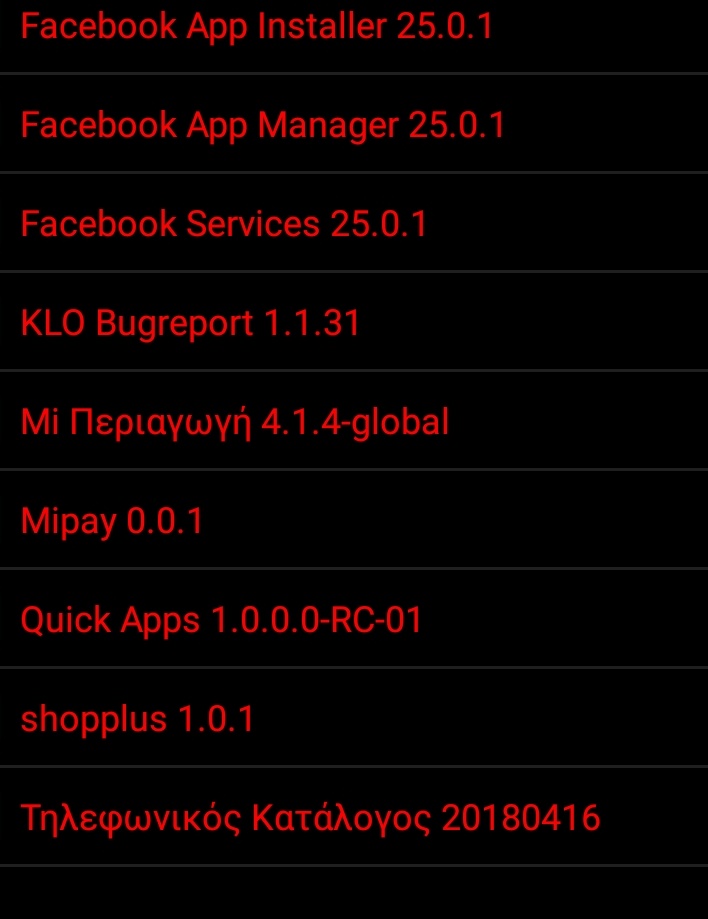
Task: Open the Facebook App Installer 25.0.1 entry
Action: [x=257, y=27]
